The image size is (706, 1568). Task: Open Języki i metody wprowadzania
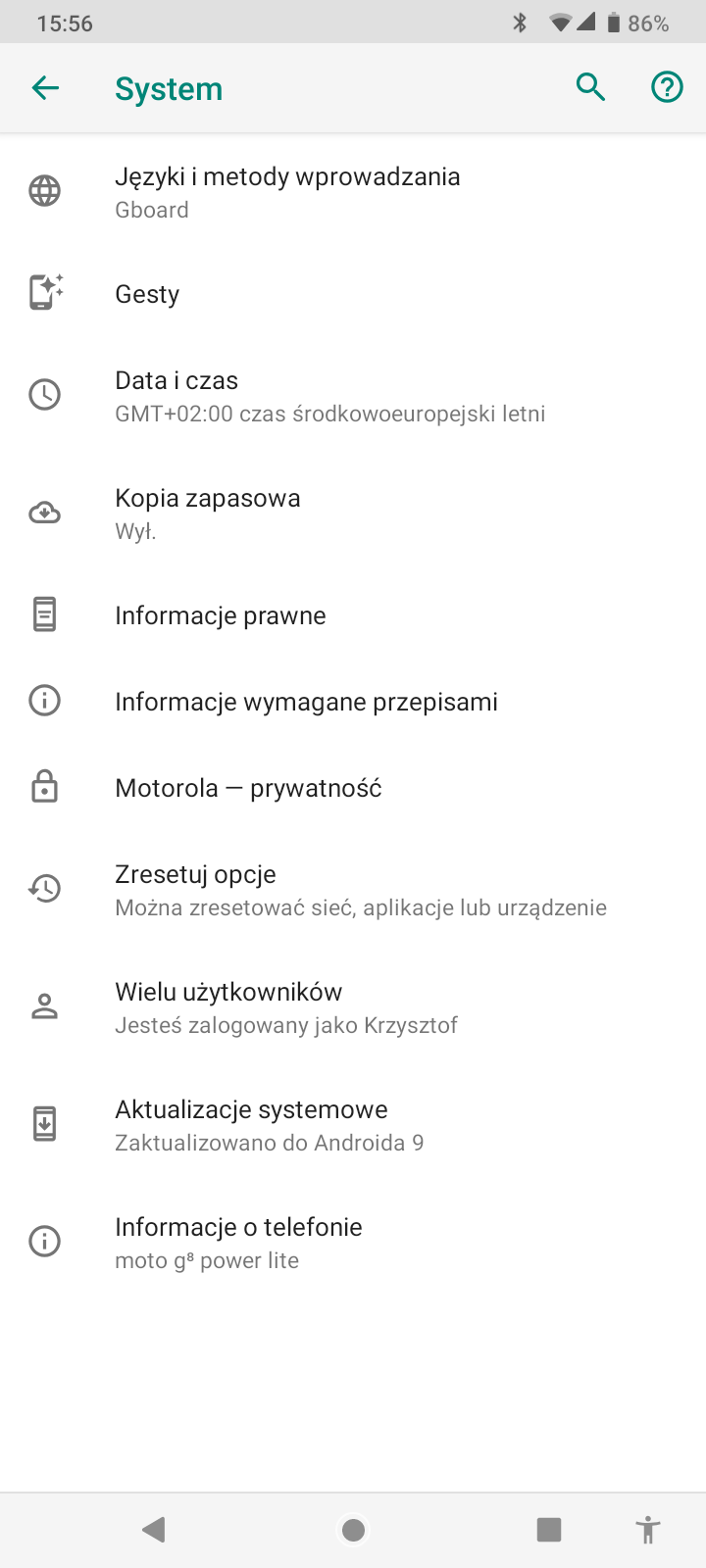click(x=353, y=192)
